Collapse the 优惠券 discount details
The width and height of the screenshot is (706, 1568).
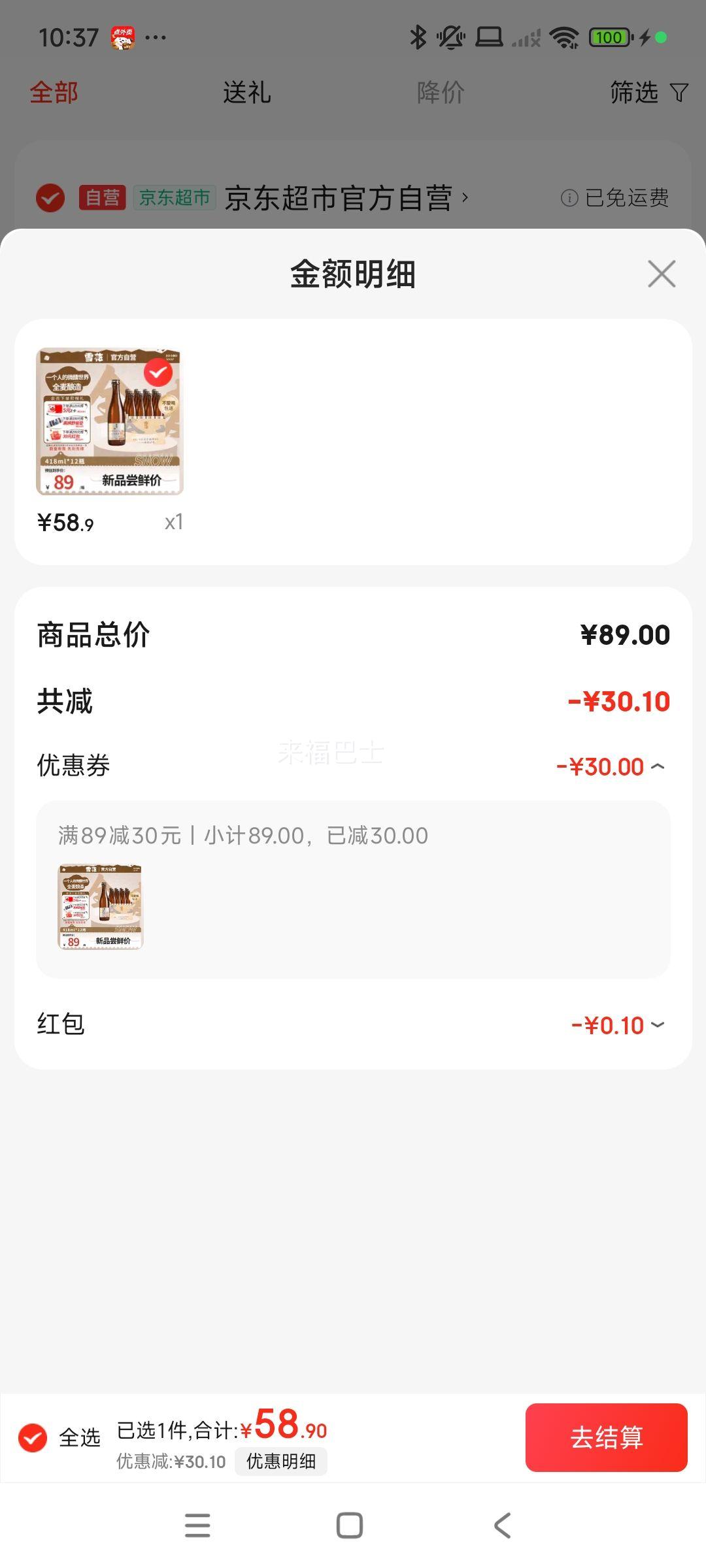coord(658,766)
